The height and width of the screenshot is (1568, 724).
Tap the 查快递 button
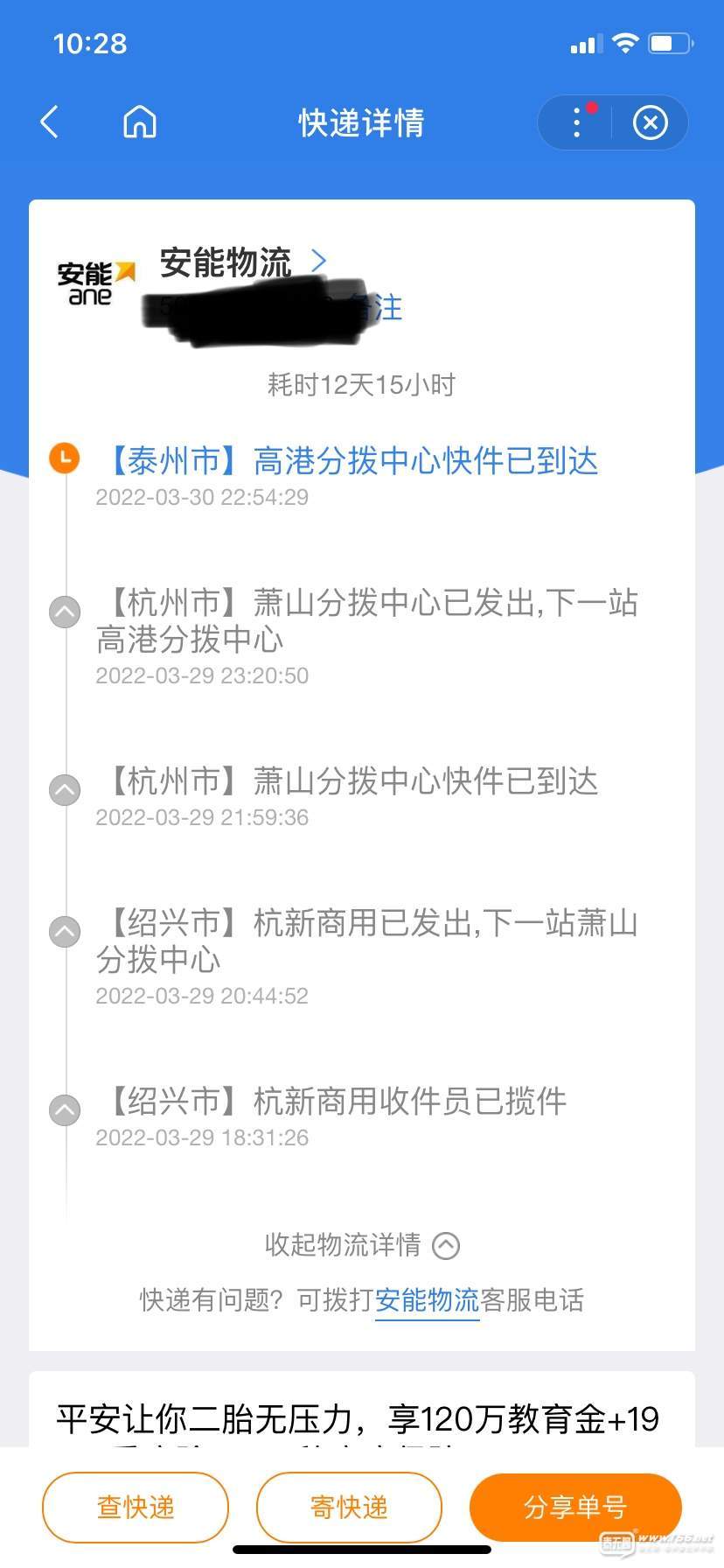click(136, 1507)
